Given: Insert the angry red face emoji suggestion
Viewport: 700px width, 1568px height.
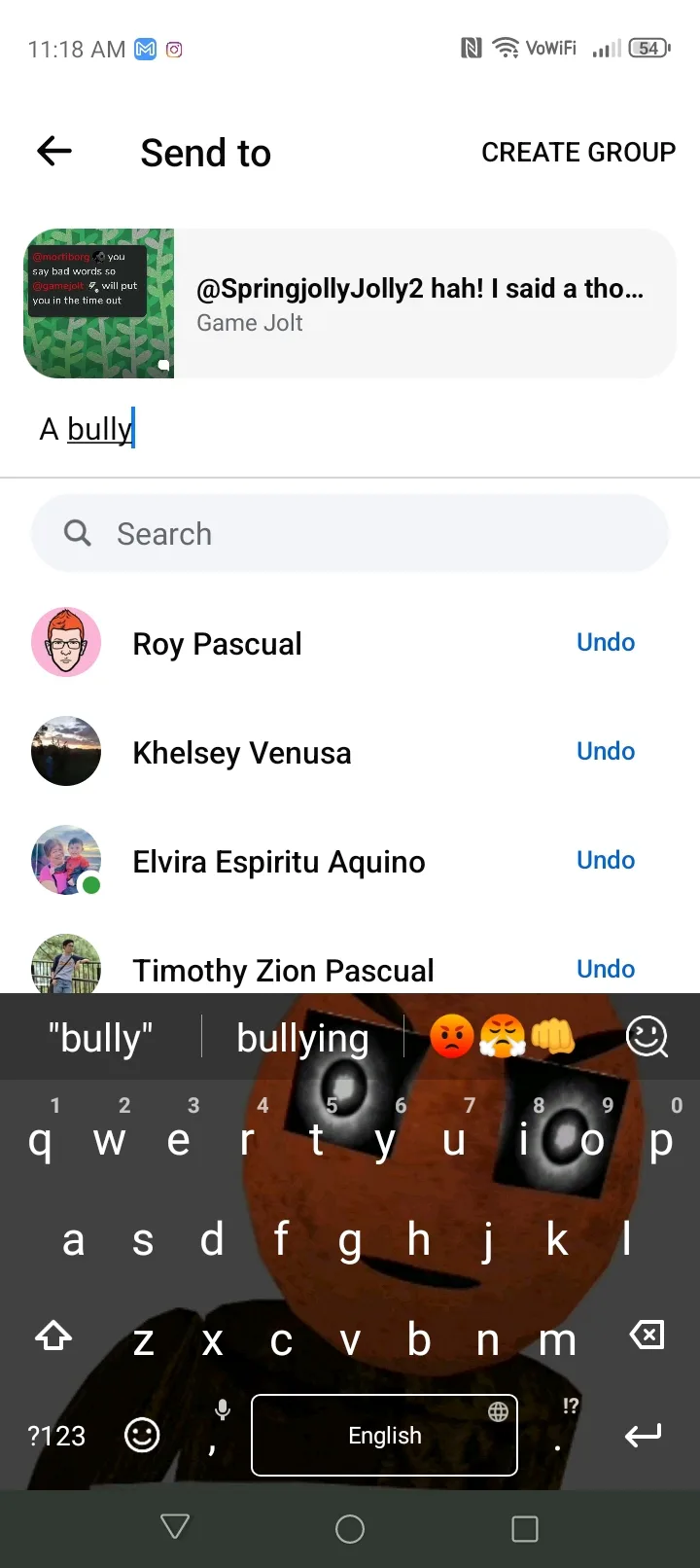Looking at the screenshot, I should click(x=452, y=1037).
